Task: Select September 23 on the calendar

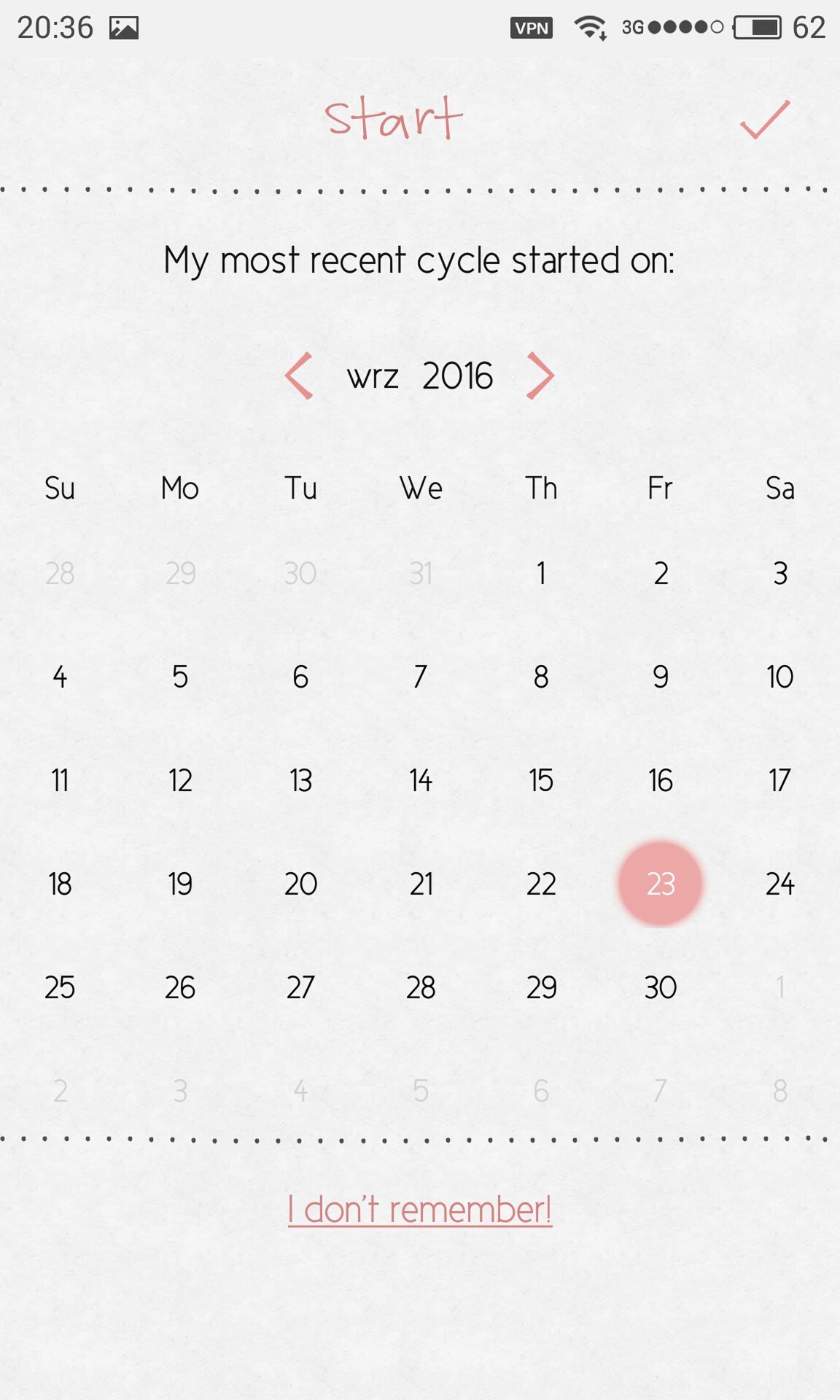Action: click(x=661, y=884)
